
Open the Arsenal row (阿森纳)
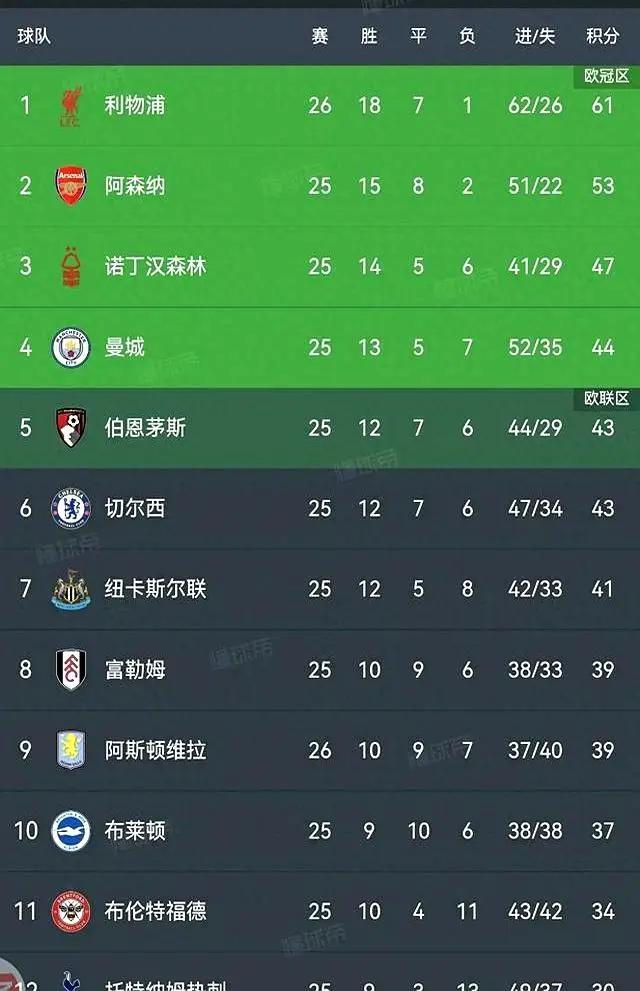(135, 186)
